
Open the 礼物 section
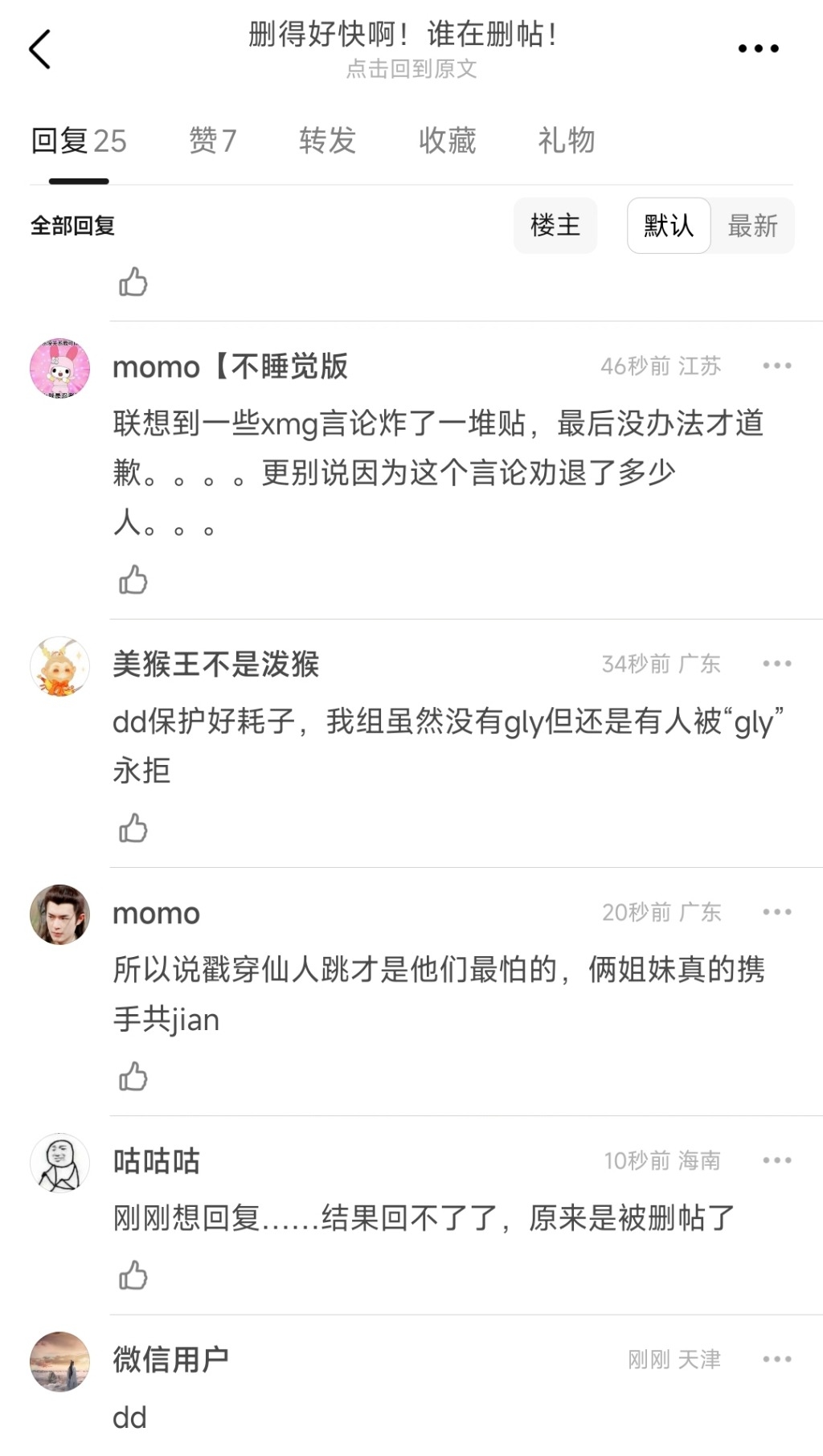click(x=566, y=140)
